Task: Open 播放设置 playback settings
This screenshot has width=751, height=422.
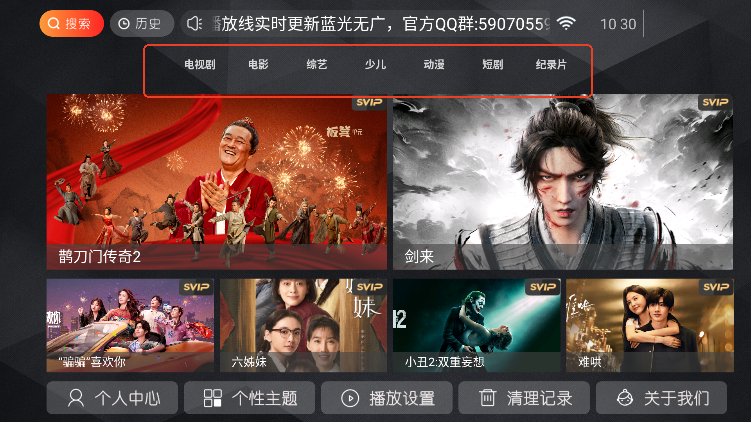Action: pos(386,398)
